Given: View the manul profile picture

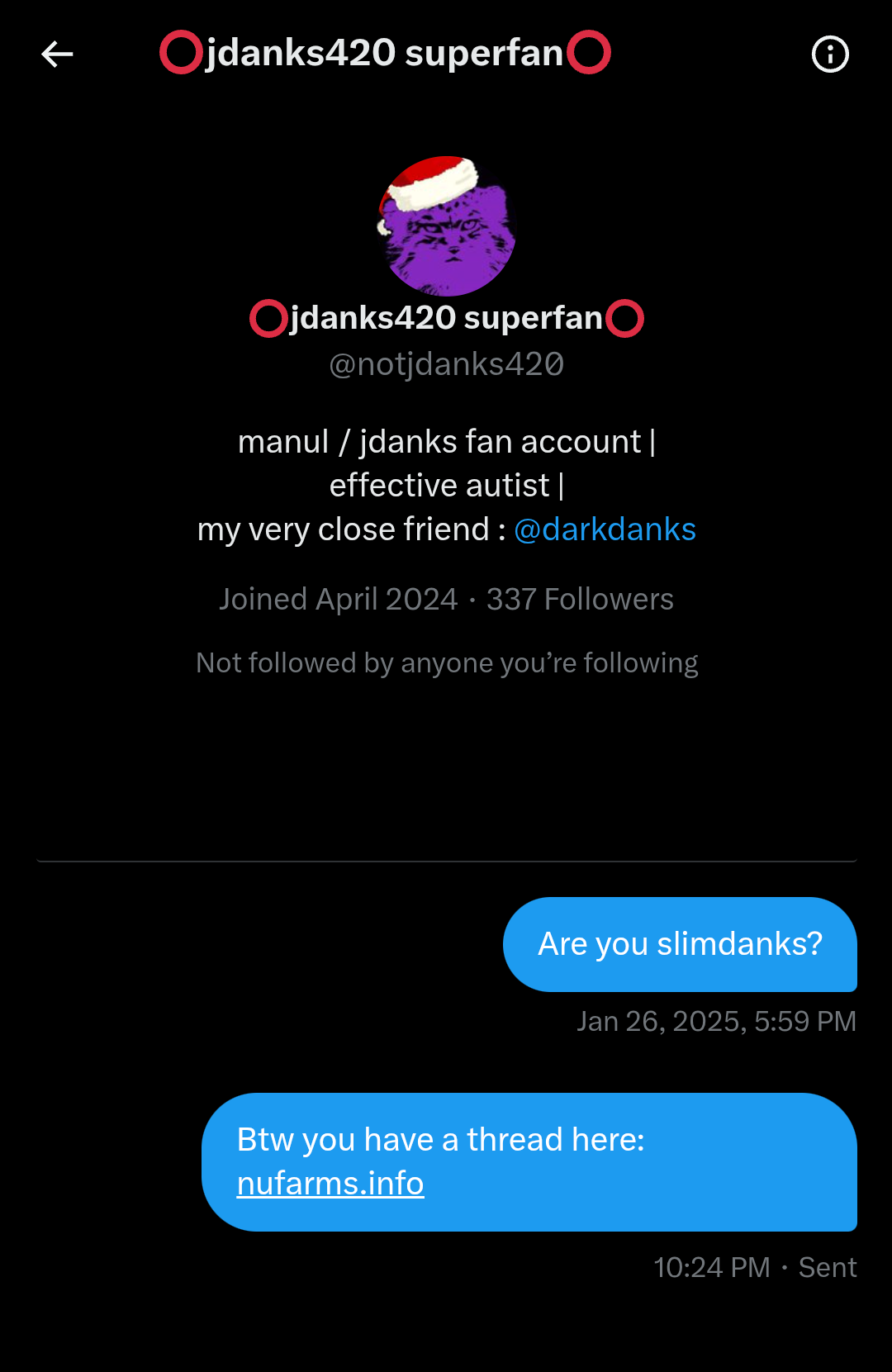Looking at the screenshot, I should tap(447, 226).
